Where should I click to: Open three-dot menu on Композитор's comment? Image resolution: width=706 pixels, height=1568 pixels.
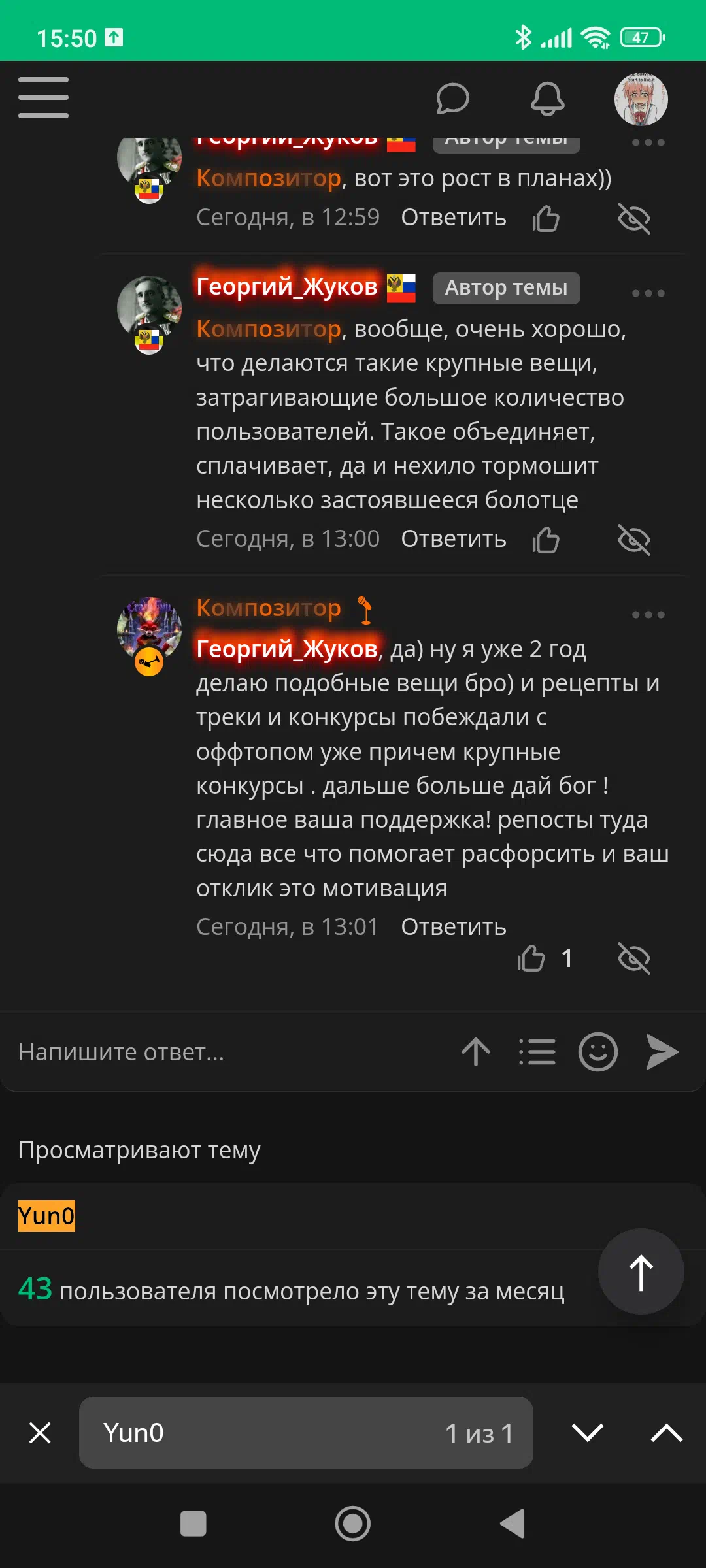[x=648, y=615]
